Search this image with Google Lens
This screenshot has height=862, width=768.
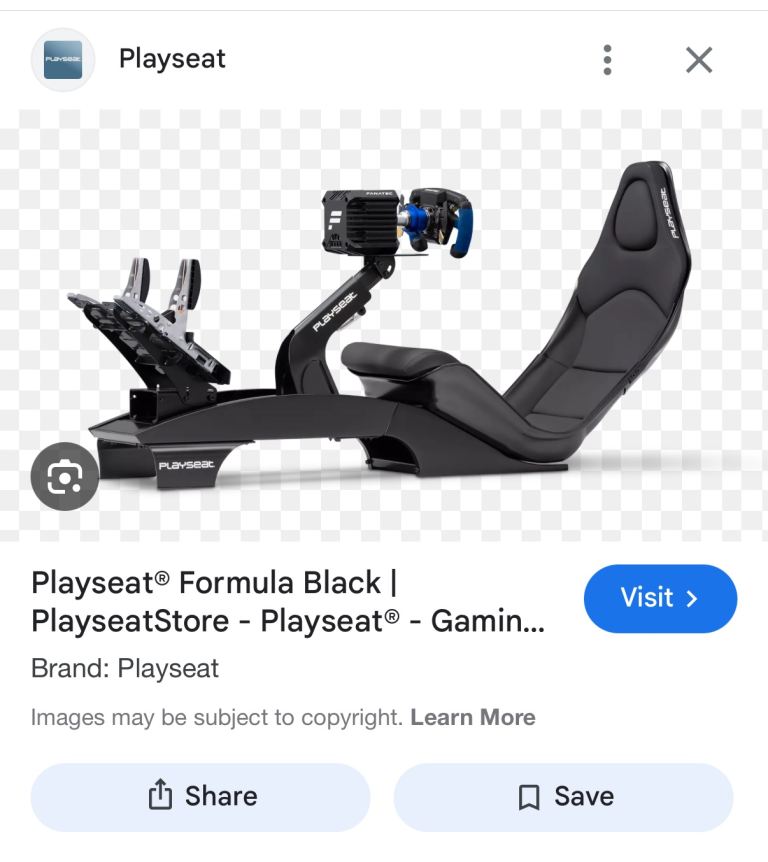pos(64,476)
